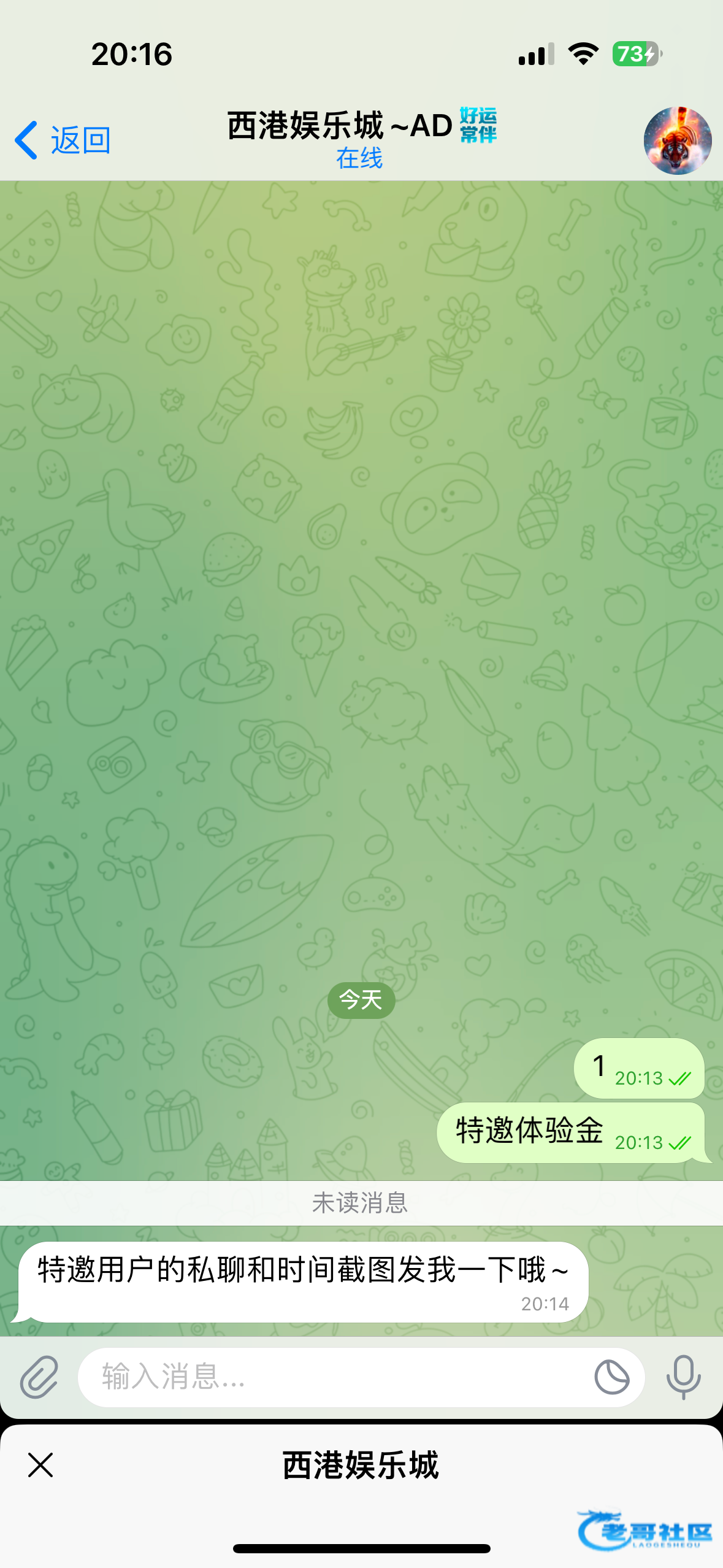Tap the paperclip attach icon
The width and height of the screenshot is (723, 1568).
click(39, 1377)
